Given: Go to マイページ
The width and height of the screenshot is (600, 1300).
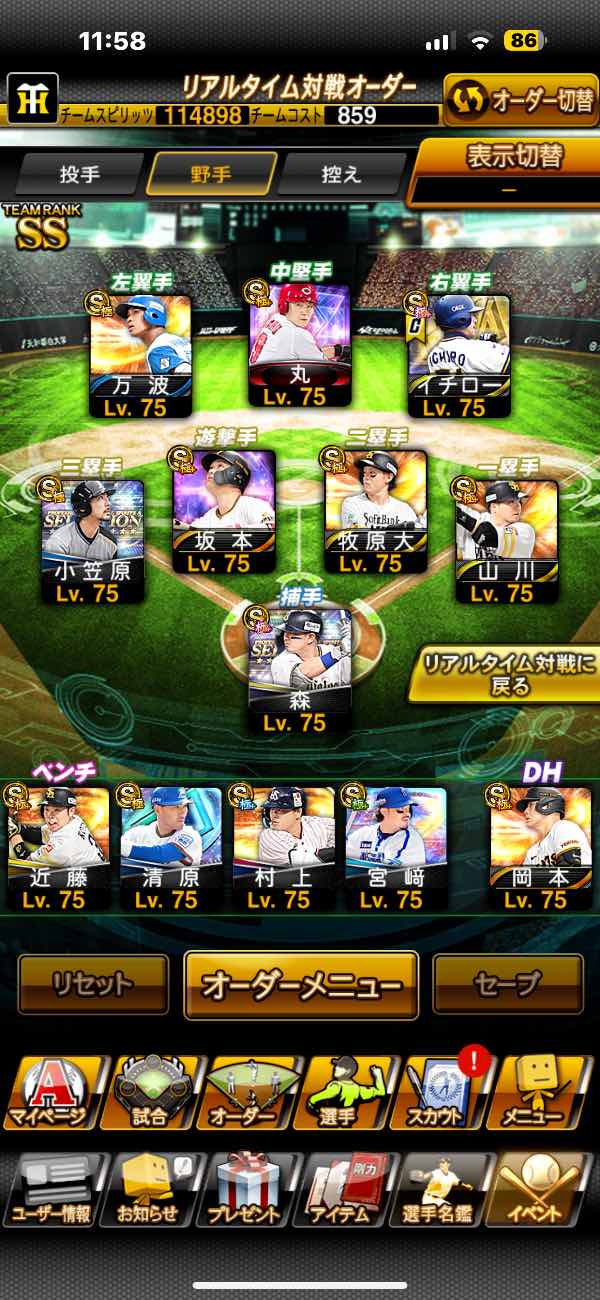Looking at the screenshot, I should pyautogui.click(x=56, y=1093).
